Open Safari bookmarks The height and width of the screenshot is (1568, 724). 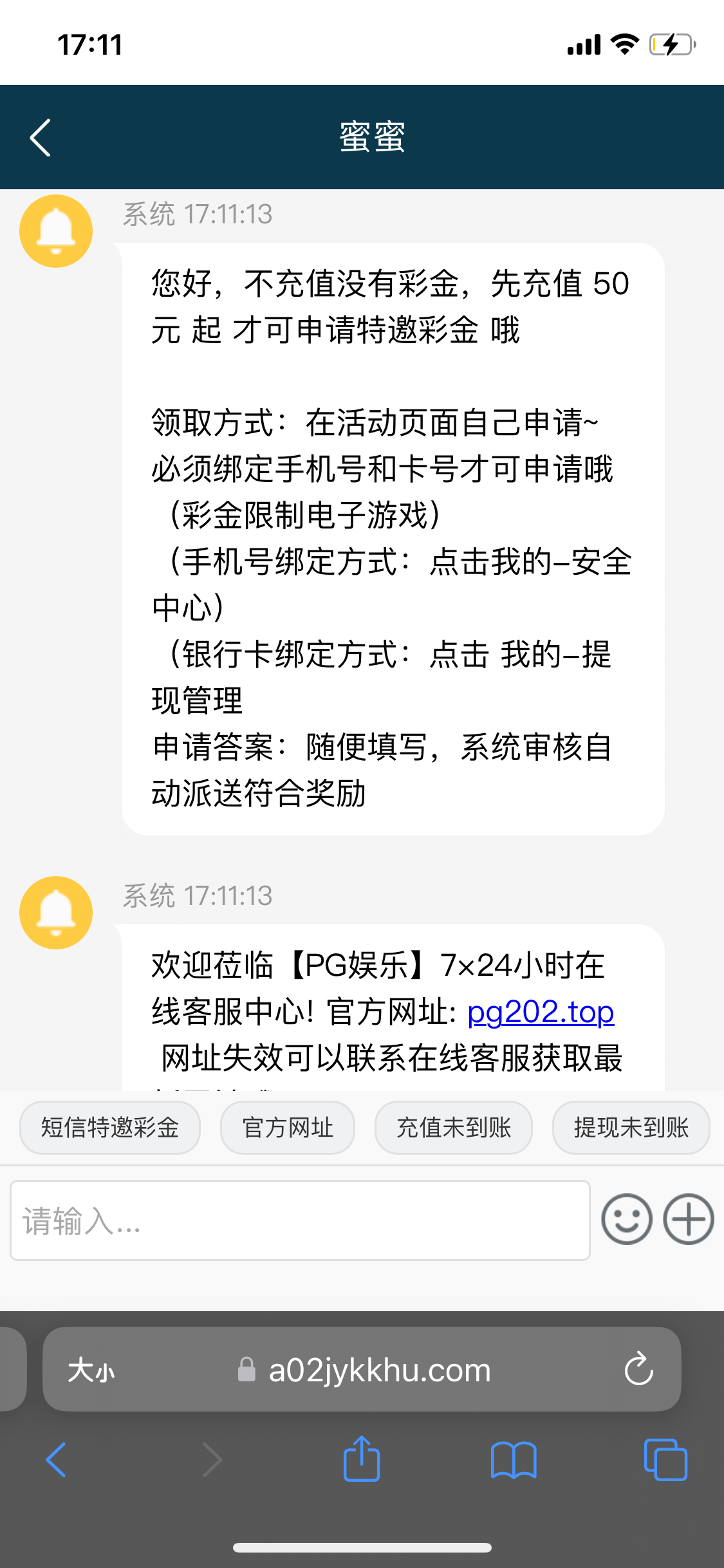(513, 1460)
